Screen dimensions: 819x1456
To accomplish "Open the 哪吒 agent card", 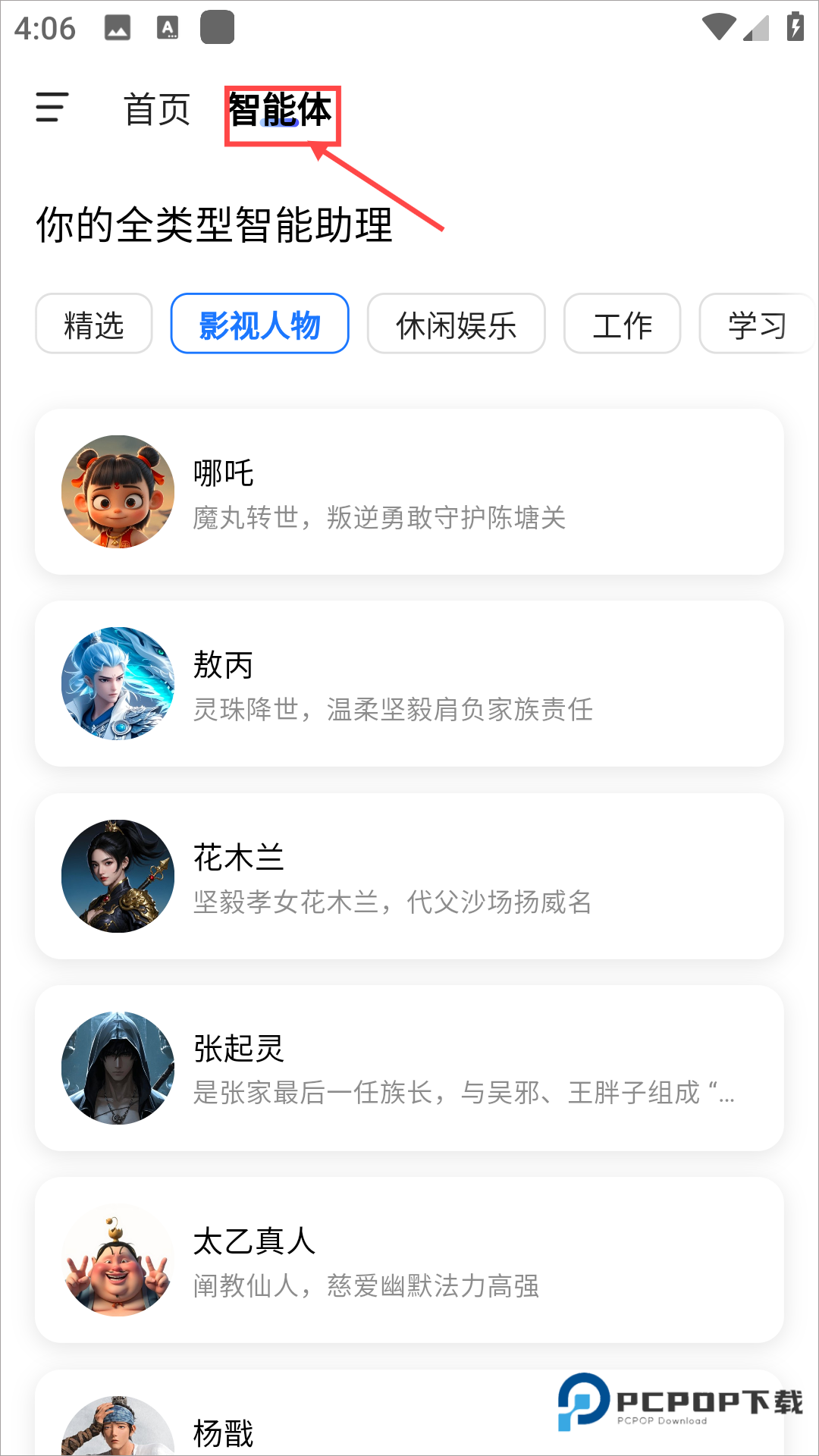I will 409,492.
